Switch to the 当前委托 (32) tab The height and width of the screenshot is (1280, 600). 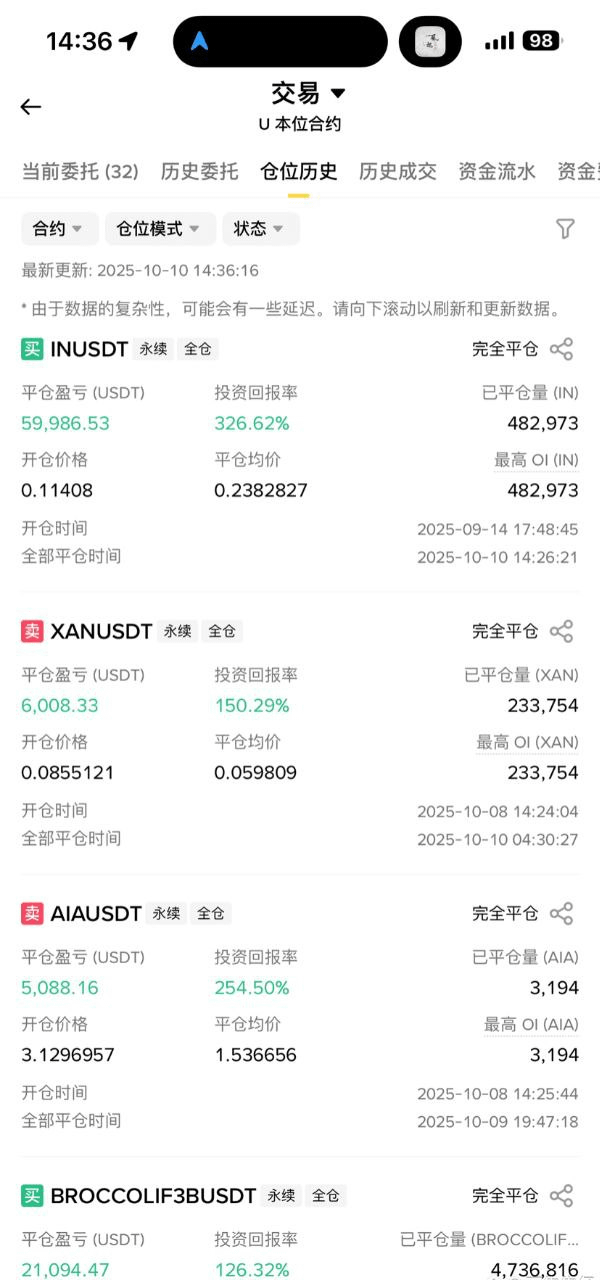pyautogui.click(x=80, y=171)
